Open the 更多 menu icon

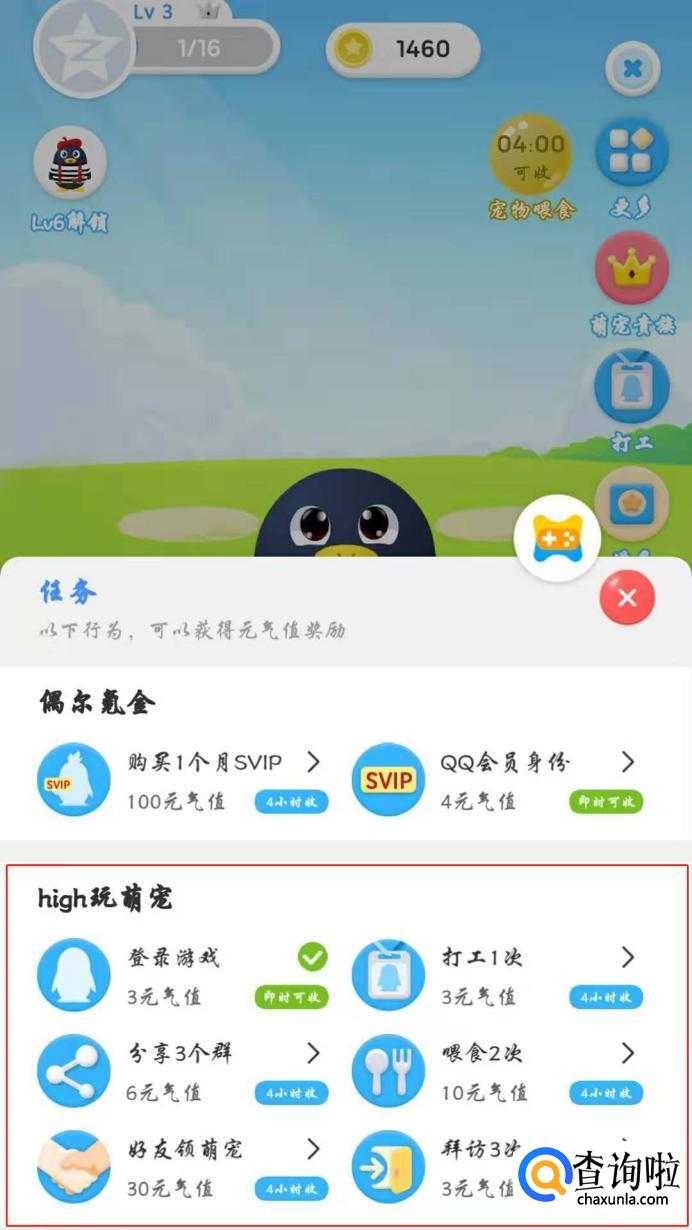(x=631, y=154)
